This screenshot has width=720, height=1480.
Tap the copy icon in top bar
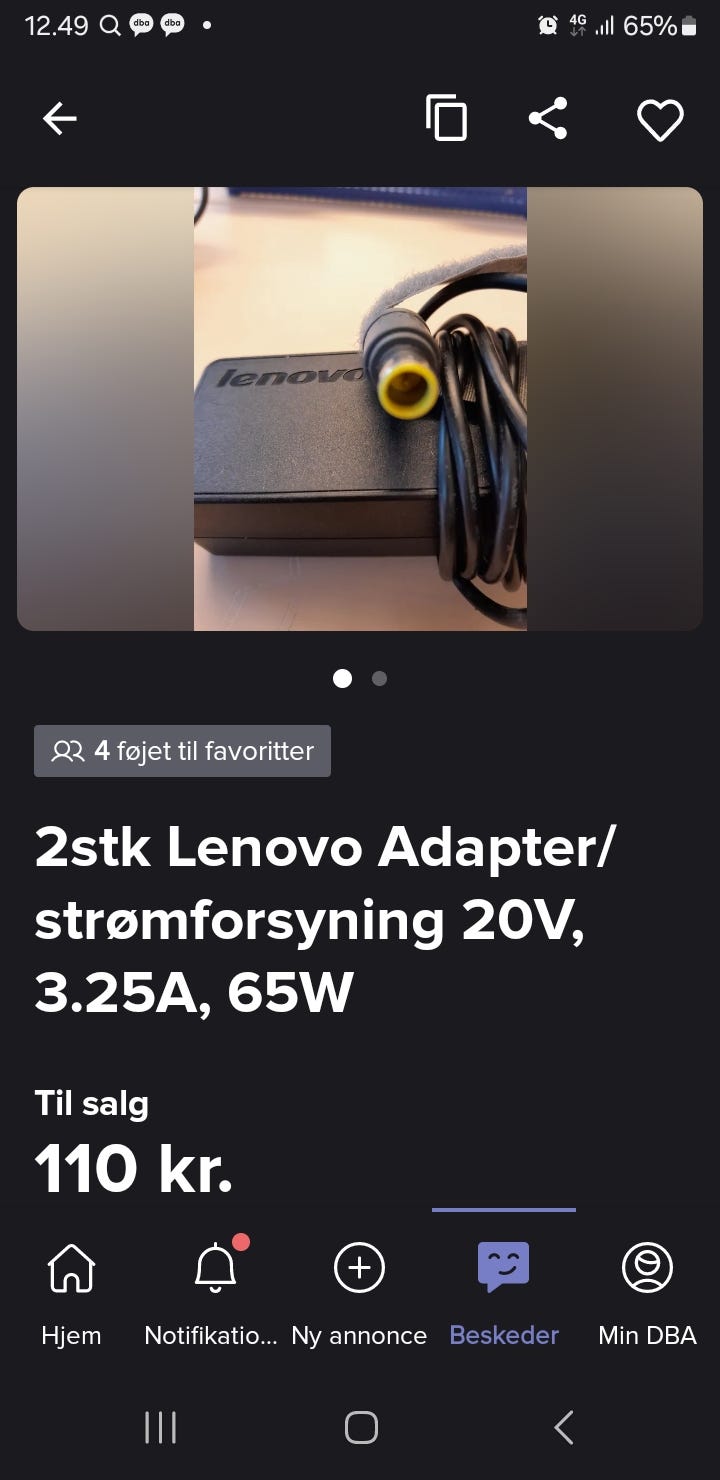[446, 119]
